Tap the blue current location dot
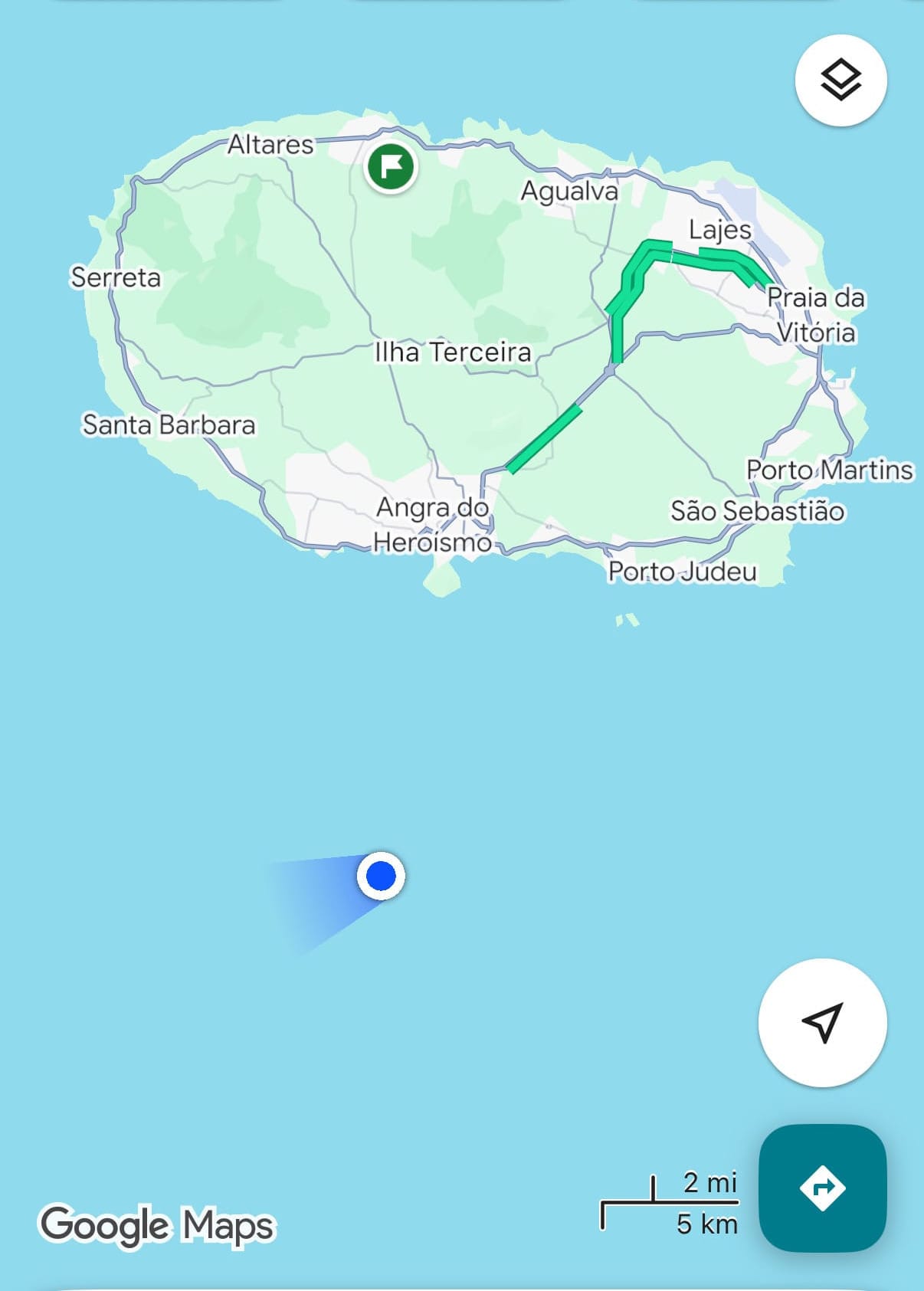The height and width of the screenshot is (1291, 924). pyautogui.click(x=381, y=875)
